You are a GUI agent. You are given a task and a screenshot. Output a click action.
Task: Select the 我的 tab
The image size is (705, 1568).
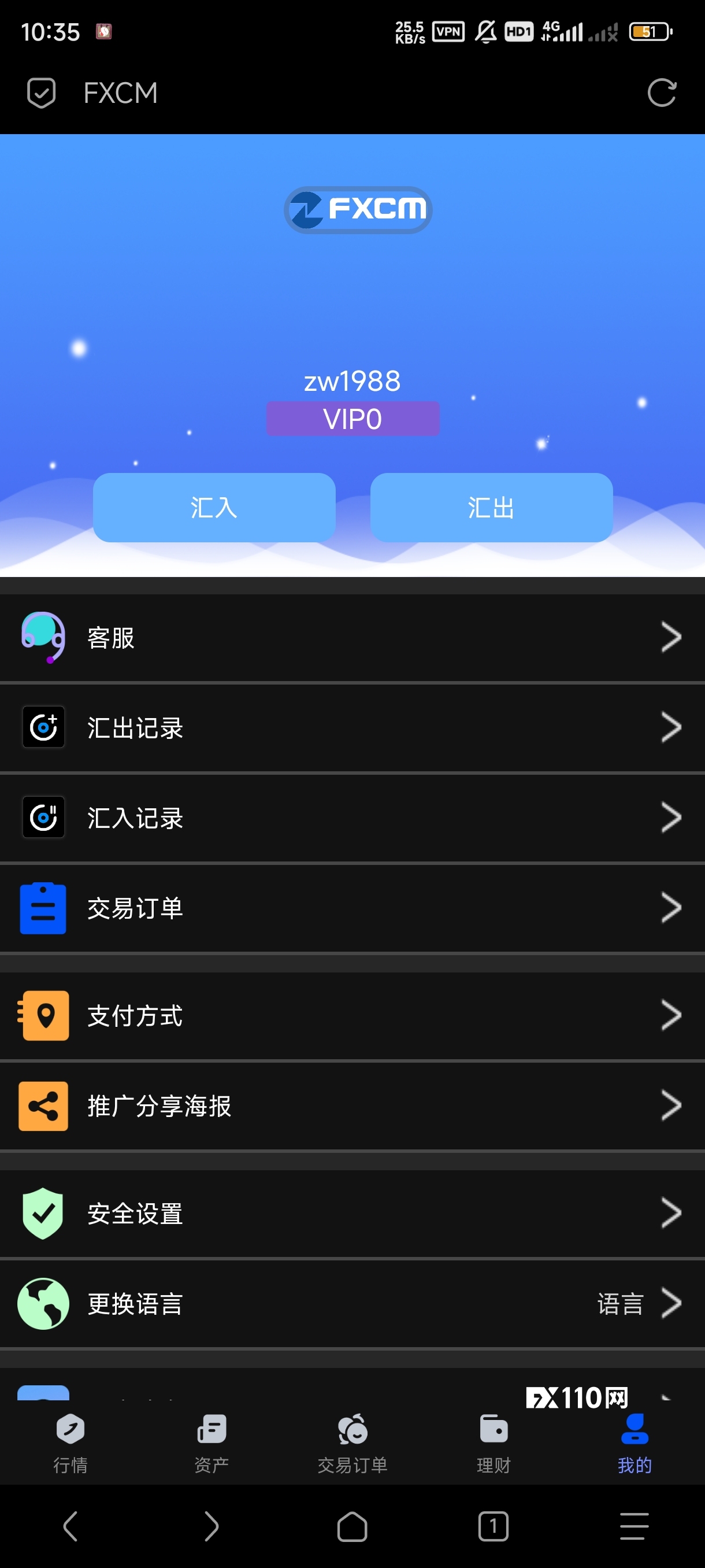point(634,1443)
